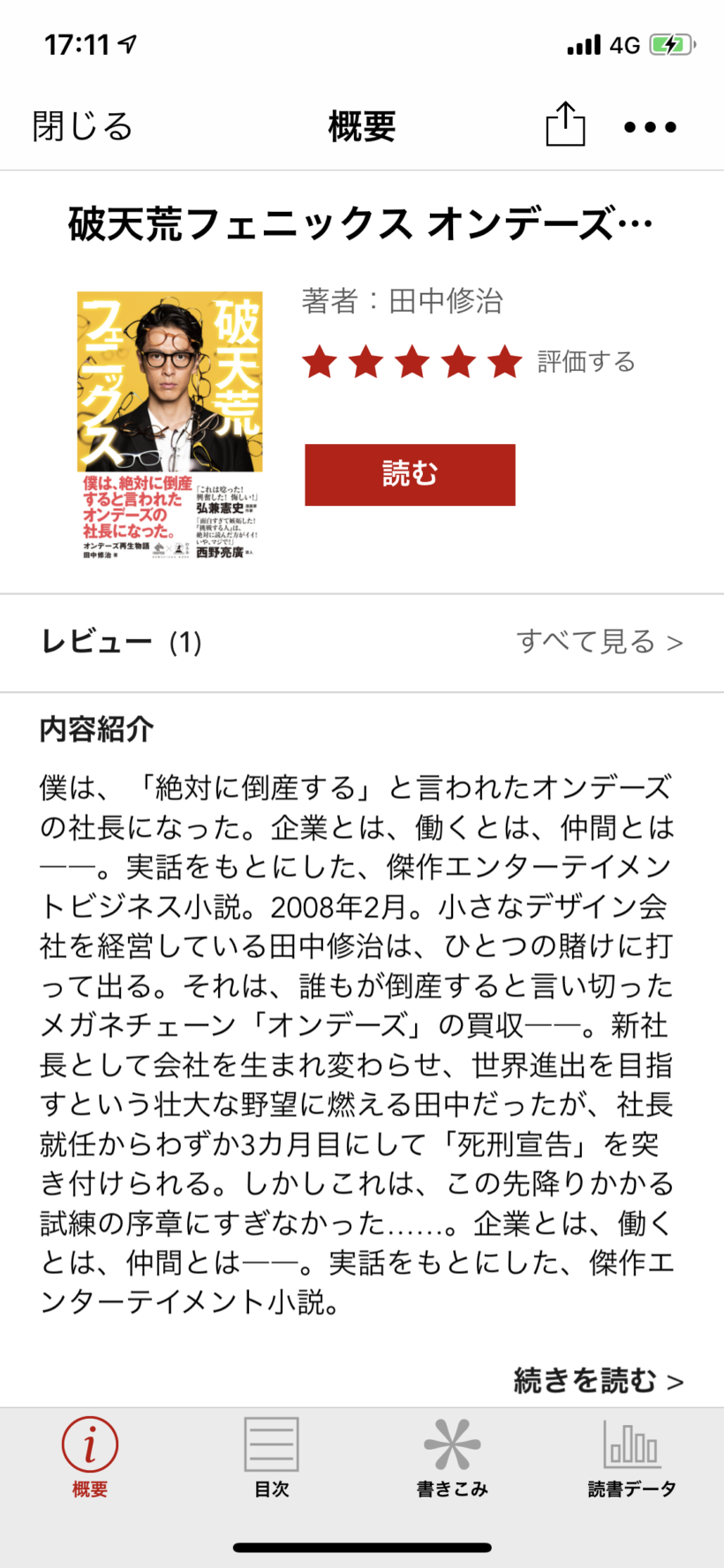Switch to the 目次 tab

272,1457
